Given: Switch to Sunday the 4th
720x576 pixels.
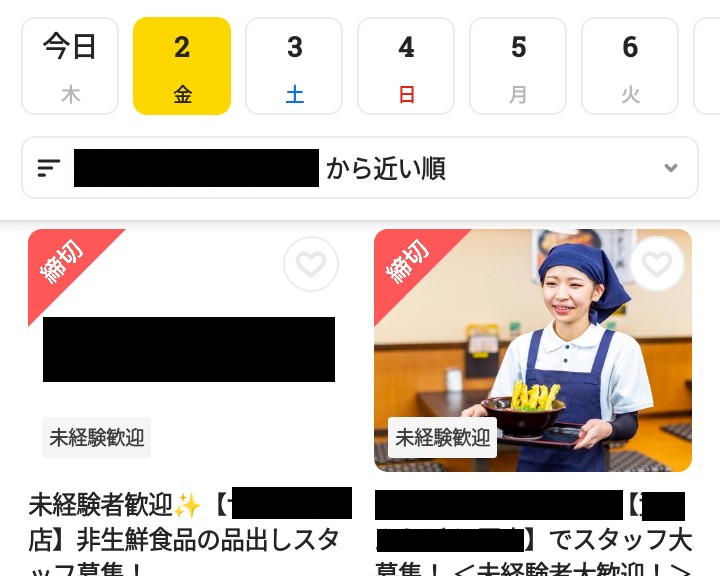Looking at the screenshot, I should point(406,66).
